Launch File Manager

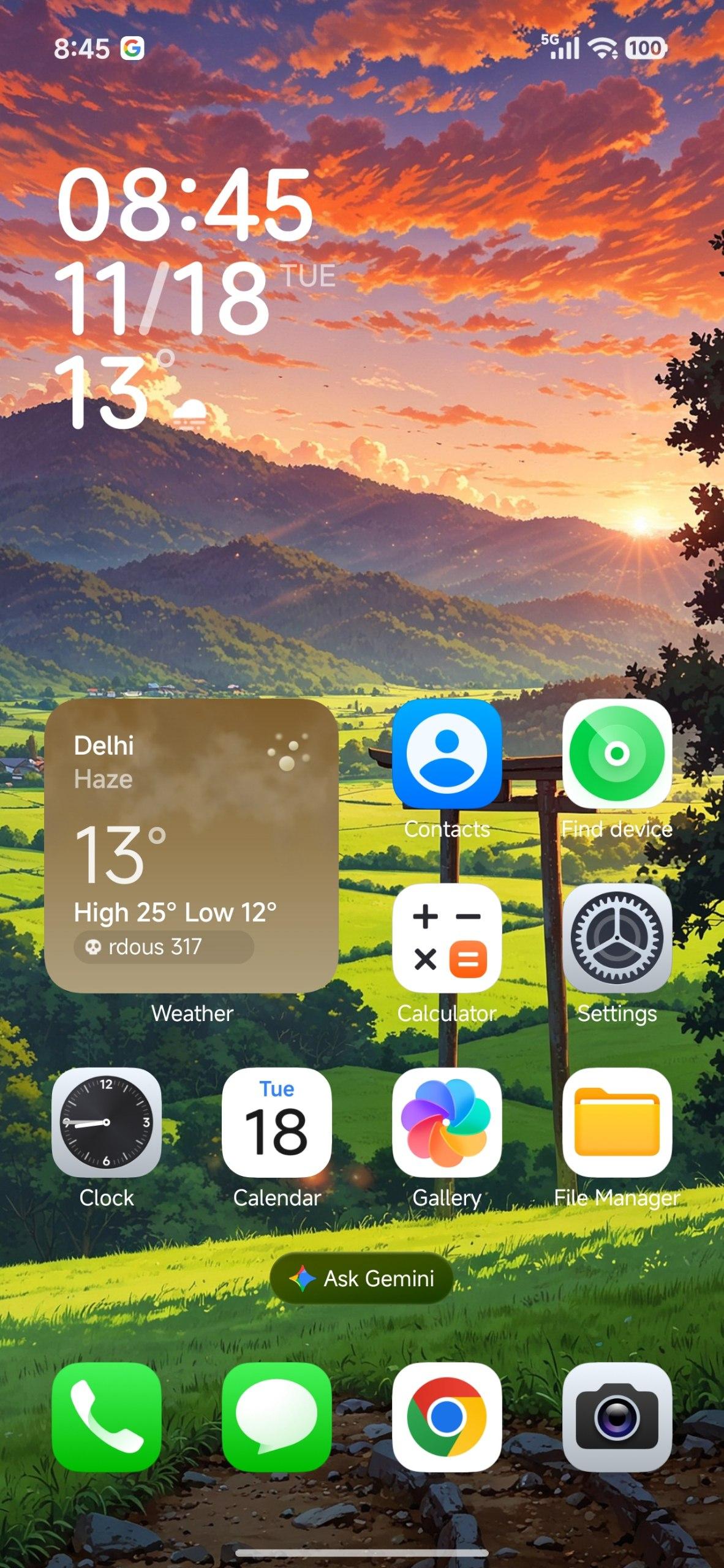(x=617, y=1122)
